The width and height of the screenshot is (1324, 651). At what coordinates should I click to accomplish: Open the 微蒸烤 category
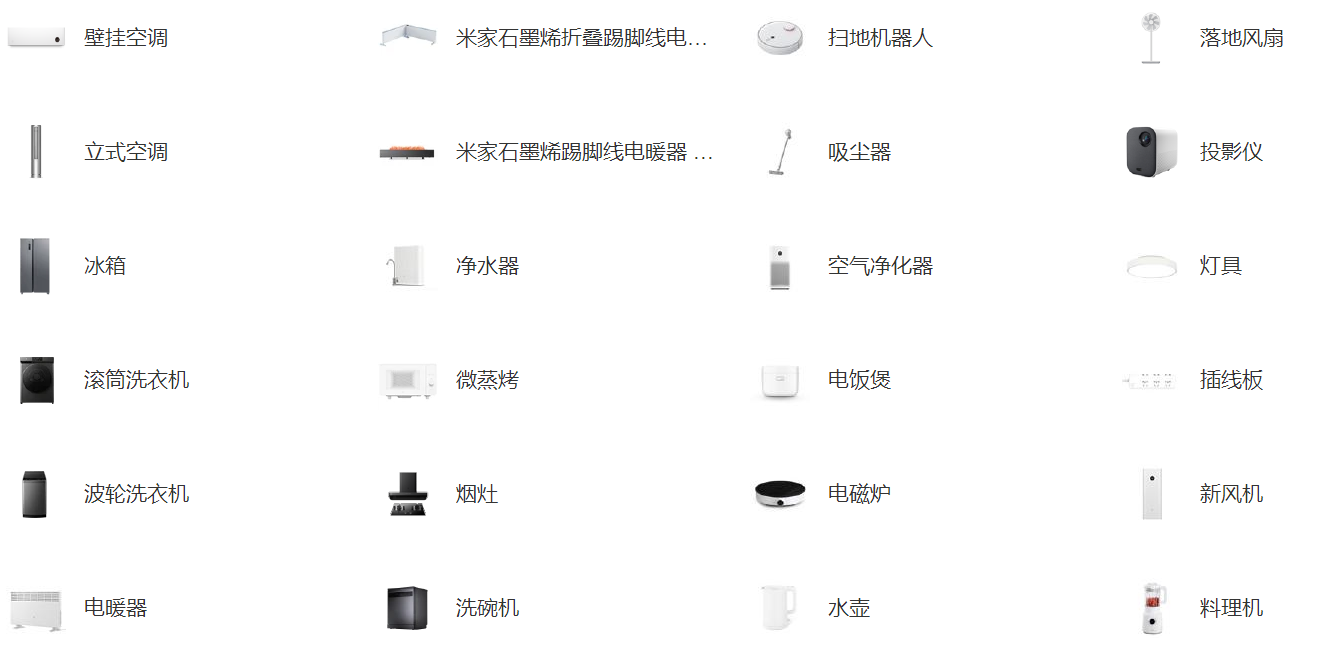tap(487, 381)
